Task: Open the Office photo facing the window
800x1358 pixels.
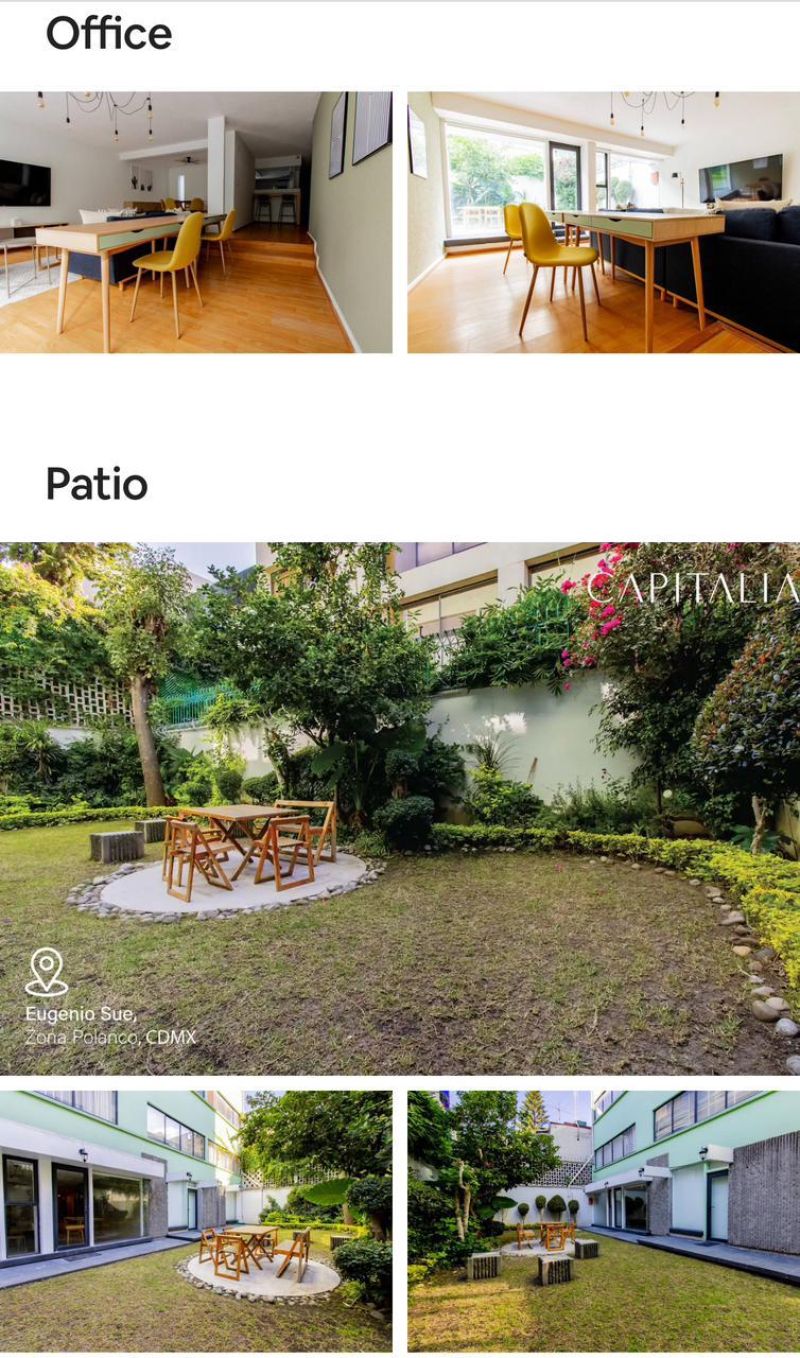Action: [603, 222]
